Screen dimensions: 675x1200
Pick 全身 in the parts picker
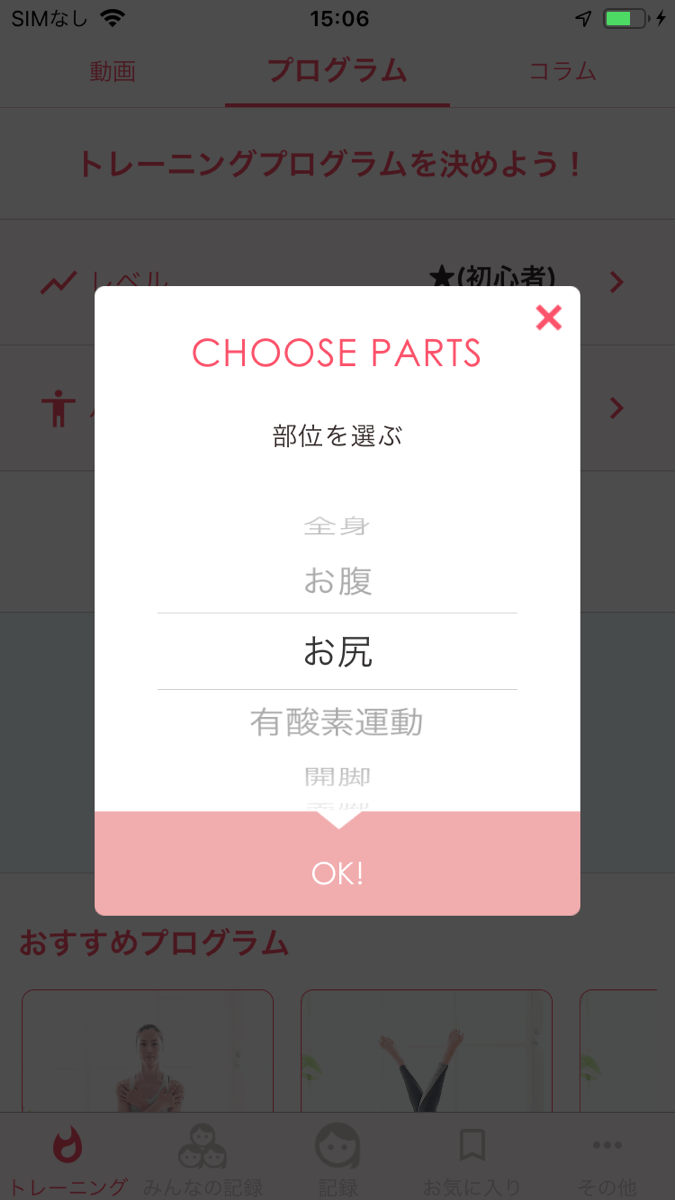click(x=337, y=525)
